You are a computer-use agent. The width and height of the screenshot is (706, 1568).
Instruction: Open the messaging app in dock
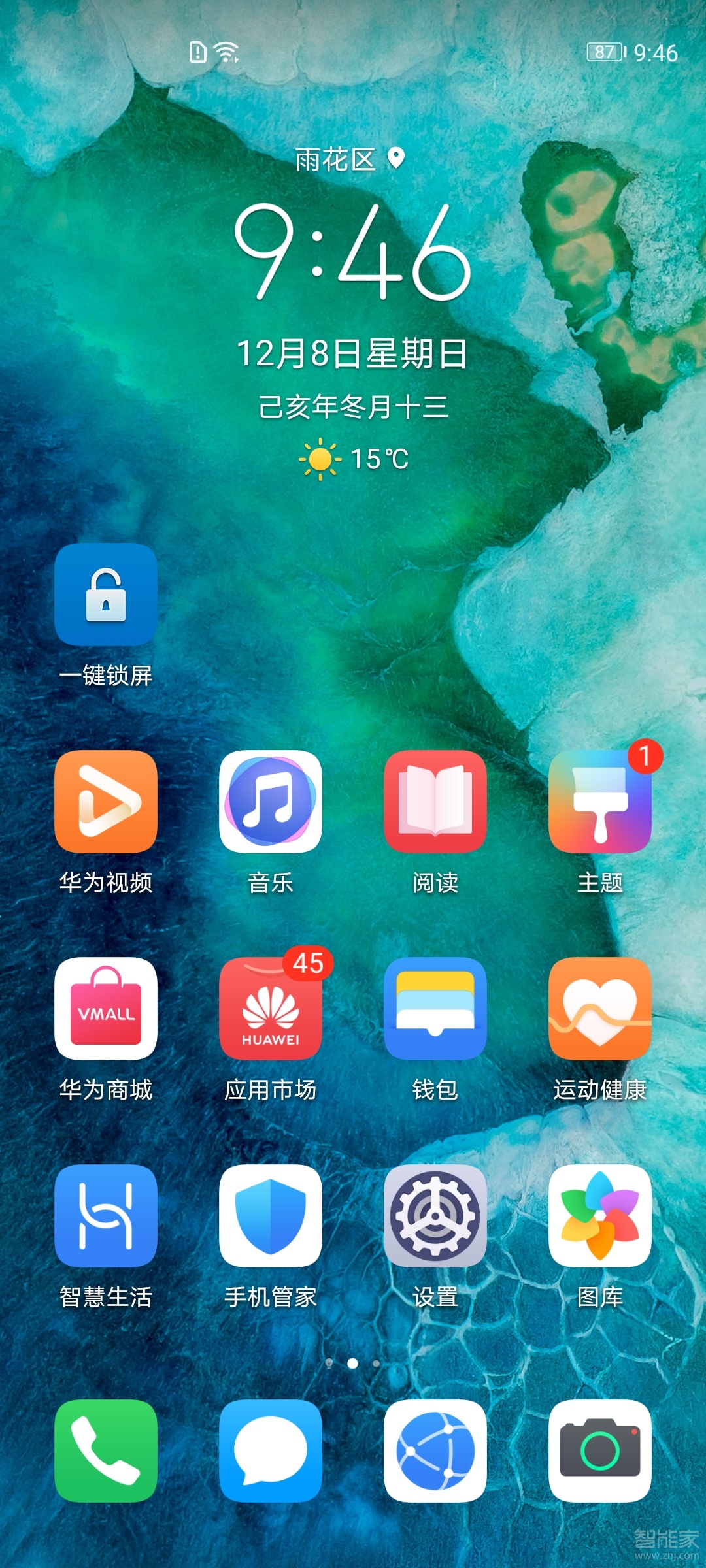click(x=271, y=1451)
